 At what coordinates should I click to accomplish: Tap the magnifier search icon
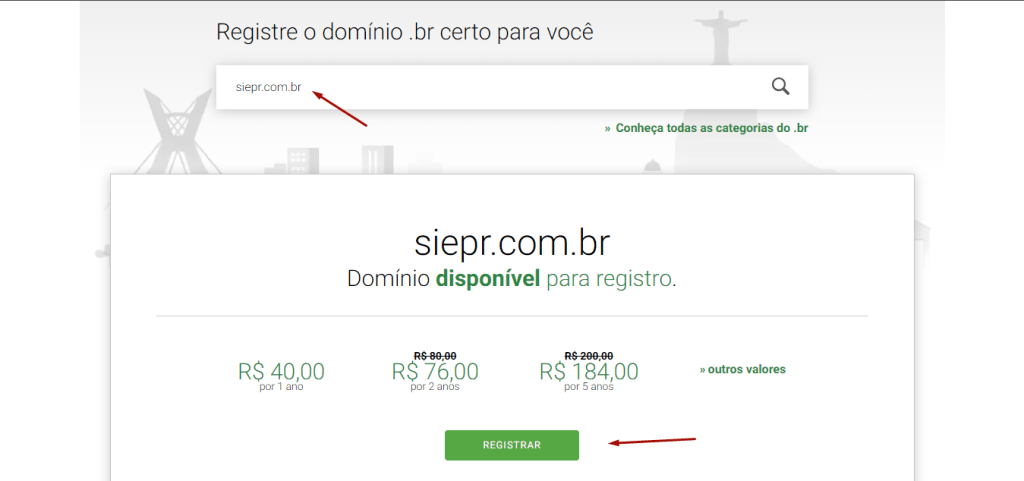coord(781,86)
